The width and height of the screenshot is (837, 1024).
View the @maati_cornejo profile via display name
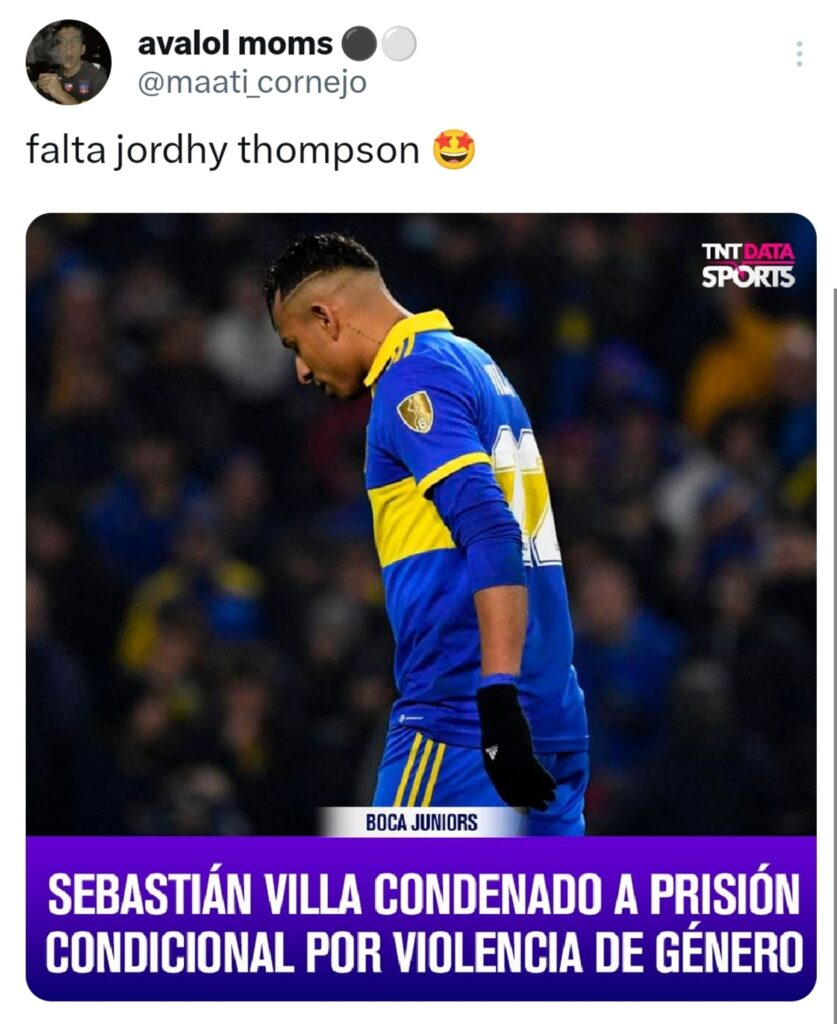(x=235, y=44)
